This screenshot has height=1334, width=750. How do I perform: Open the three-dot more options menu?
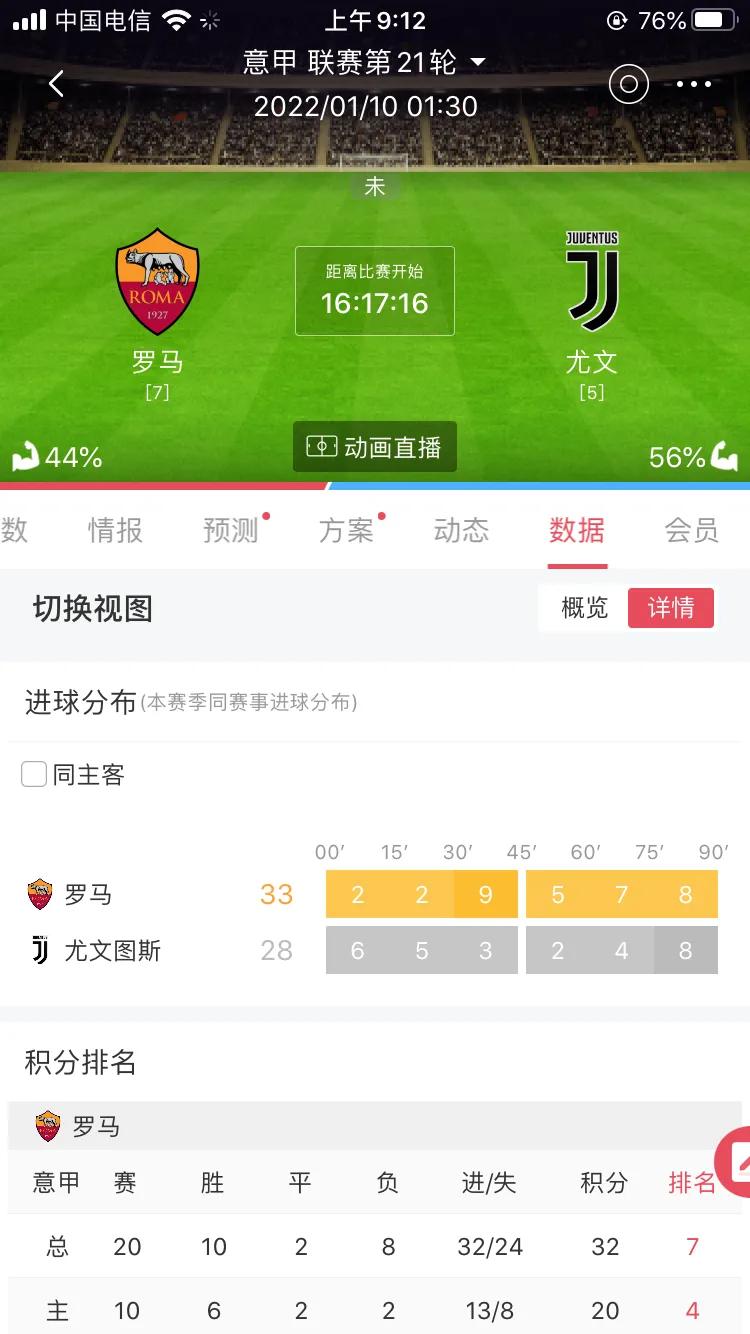click(693, 84)
